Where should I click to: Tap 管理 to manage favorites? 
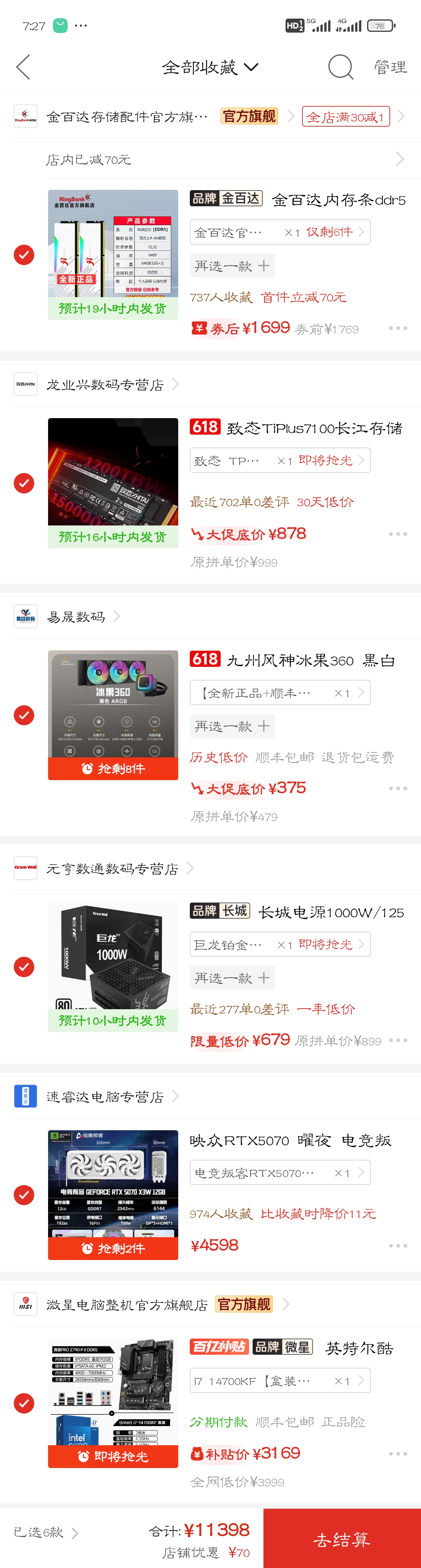point(390,67)
